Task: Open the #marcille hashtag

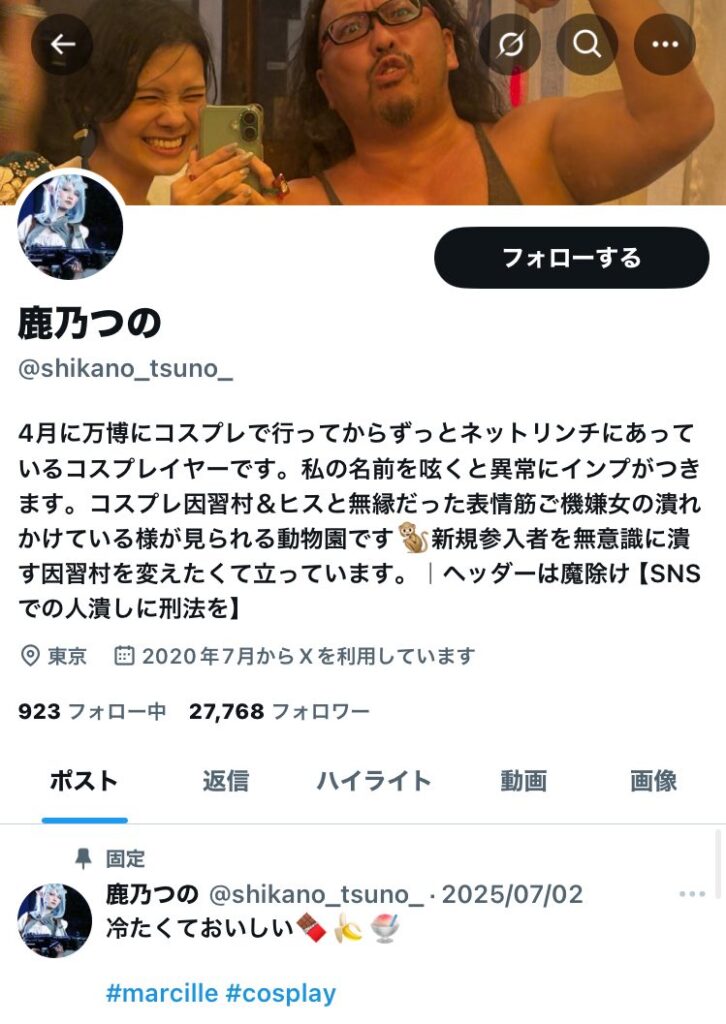Action: click(x=162, y=993)
